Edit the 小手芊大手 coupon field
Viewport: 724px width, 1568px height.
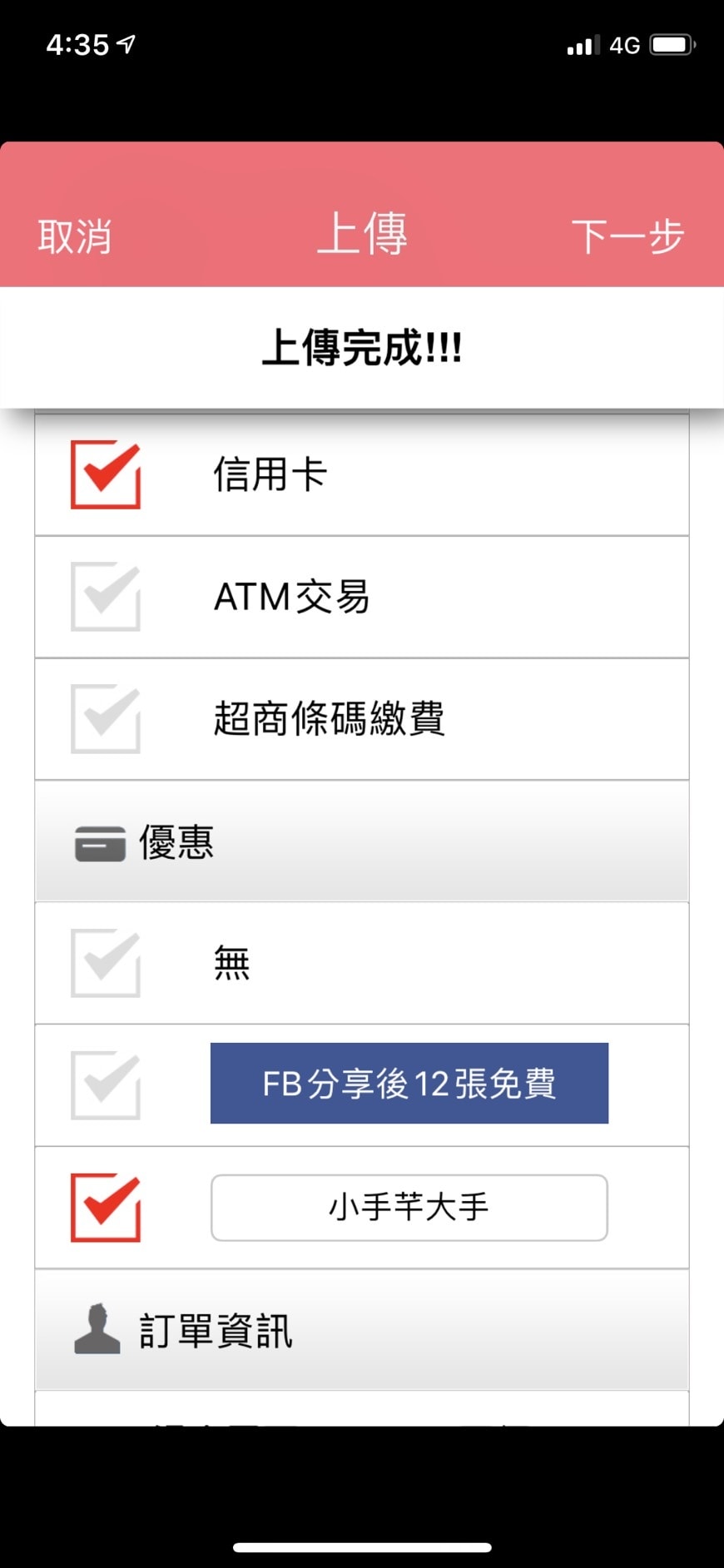pos(409,1207)
